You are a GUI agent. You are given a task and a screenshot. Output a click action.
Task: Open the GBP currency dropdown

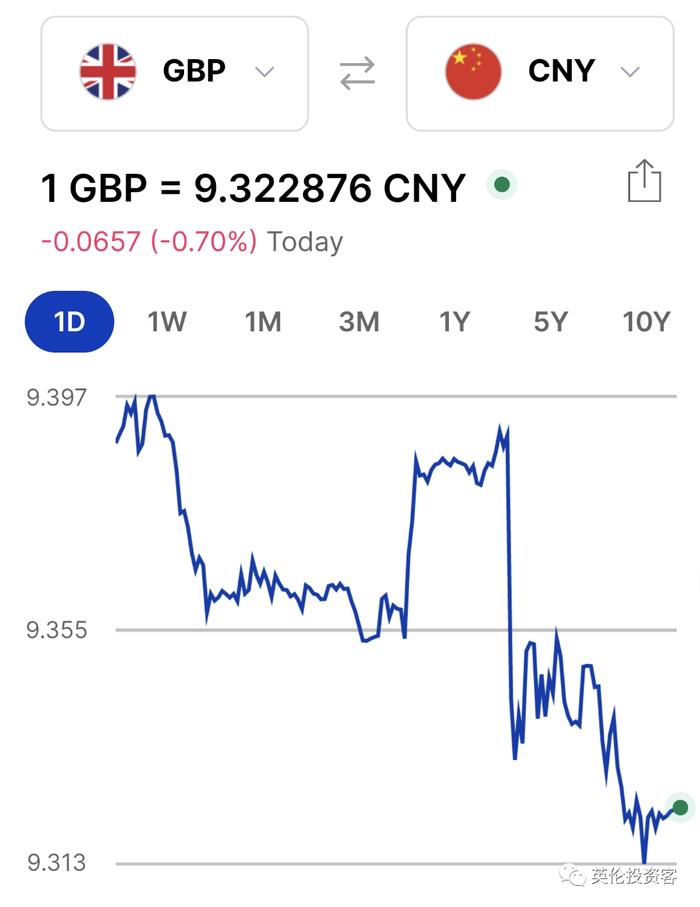click(175, 73)
